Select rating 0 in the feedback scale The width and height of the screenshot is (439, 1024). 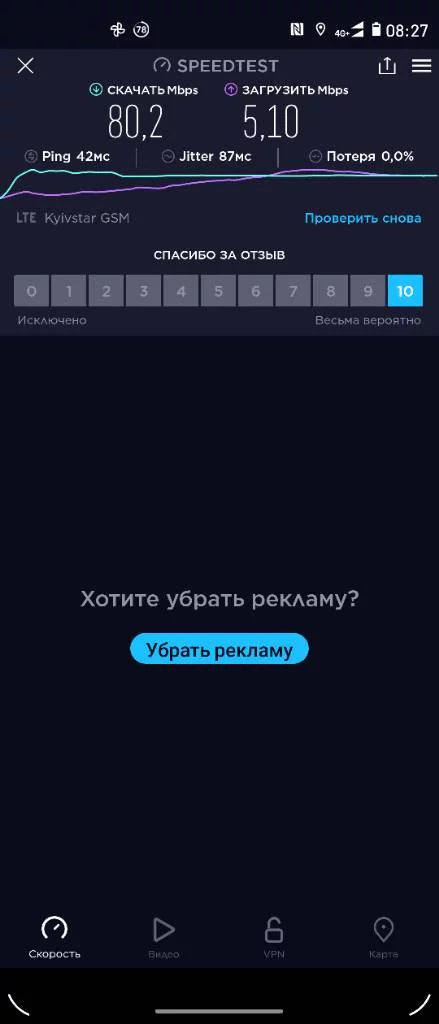(31, 291)
